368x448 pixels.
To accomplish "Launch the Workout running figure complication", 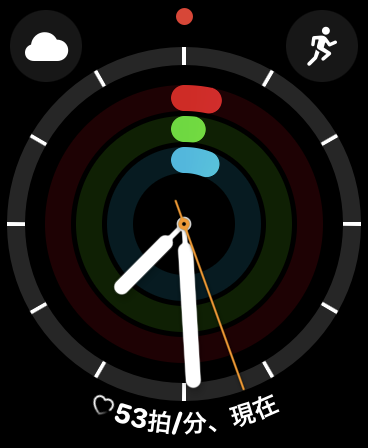I will (x=322, y=46).
